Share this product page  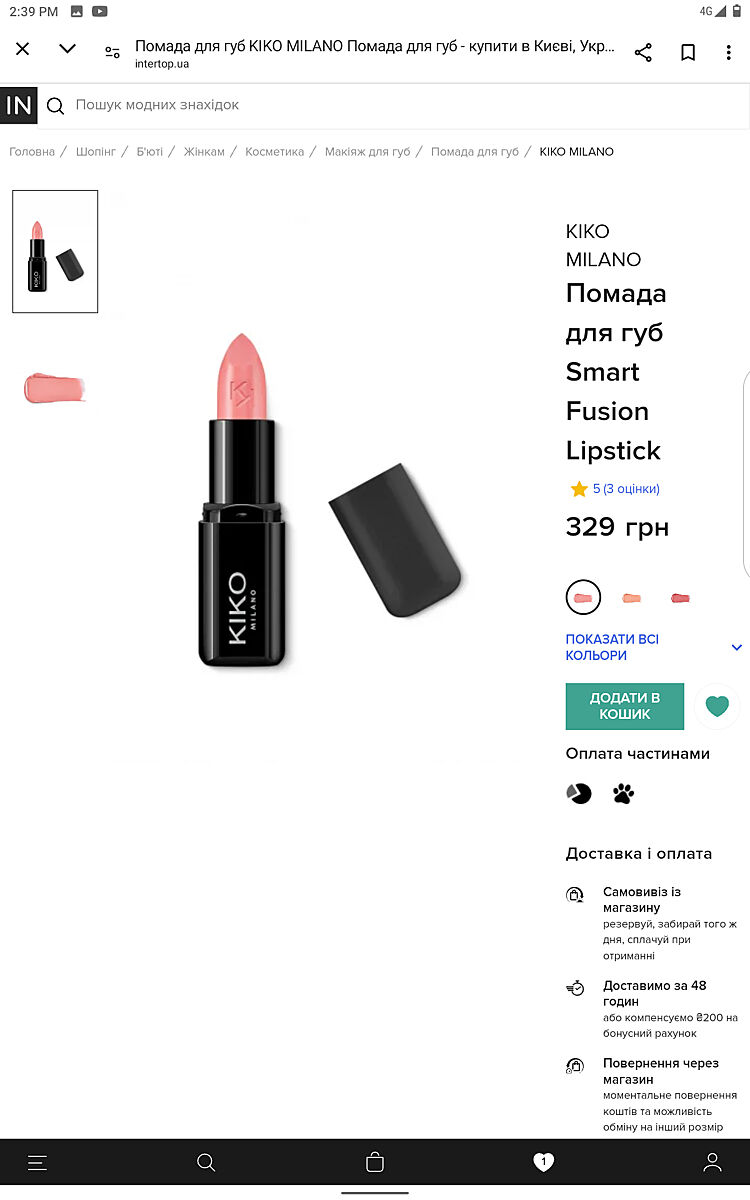[643, 52]
